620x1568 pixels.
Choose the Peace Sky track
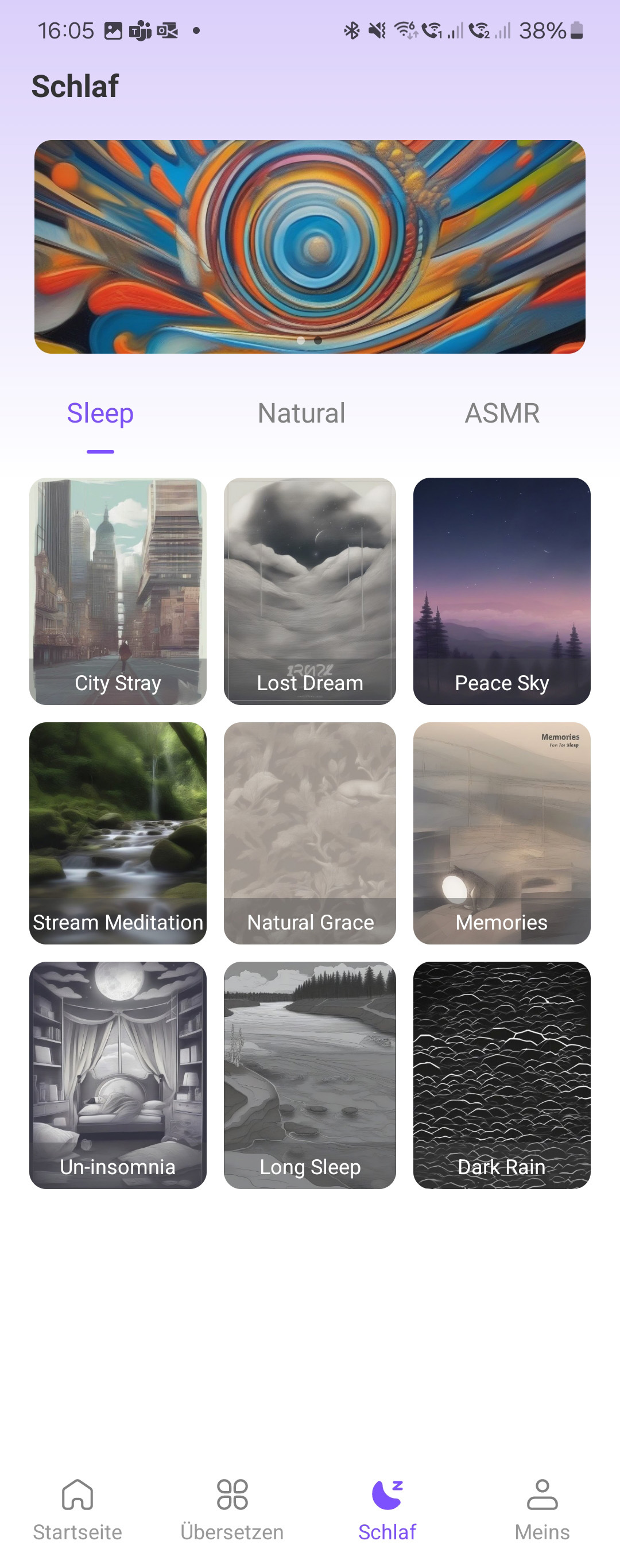[501, 591]
